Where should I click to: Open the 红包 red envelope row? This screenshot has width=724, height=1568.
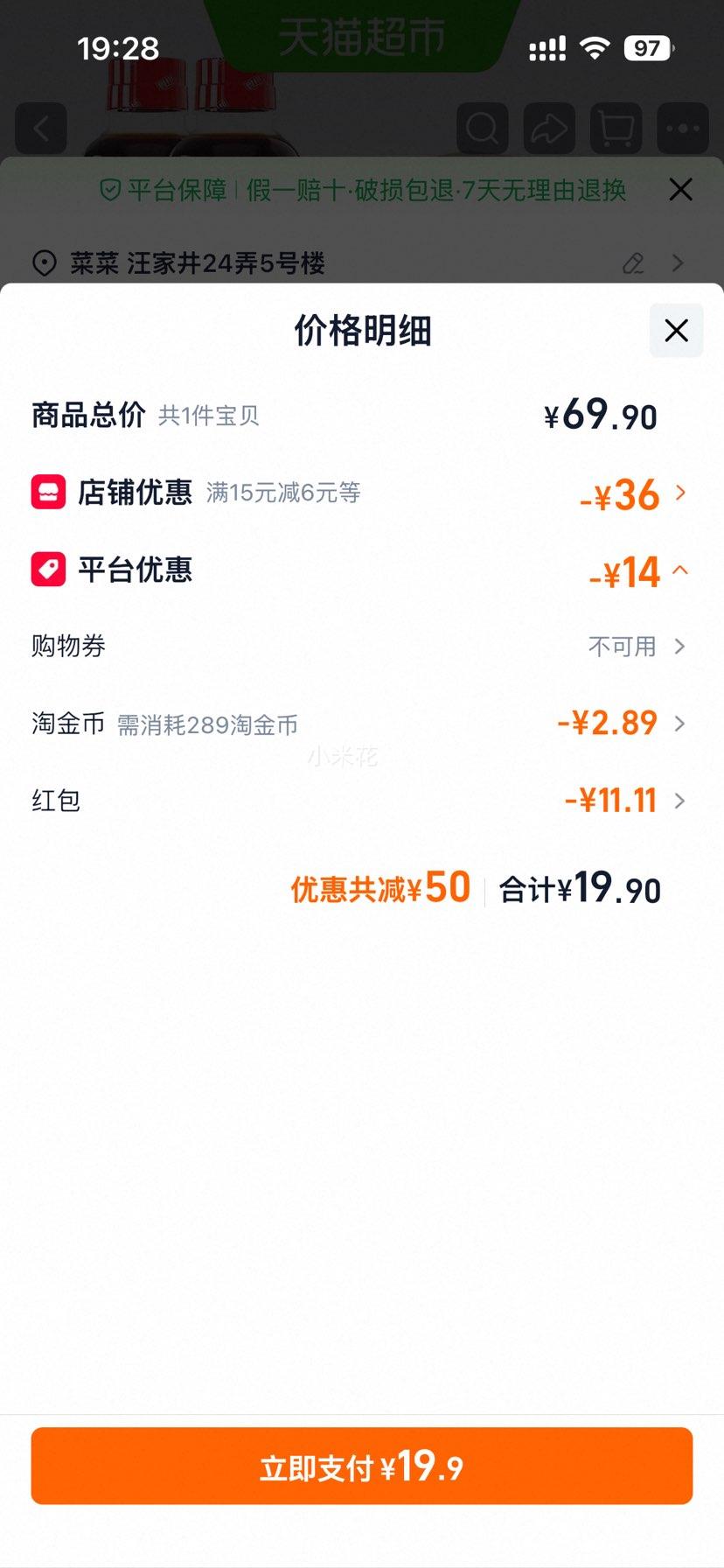(362, 801)
